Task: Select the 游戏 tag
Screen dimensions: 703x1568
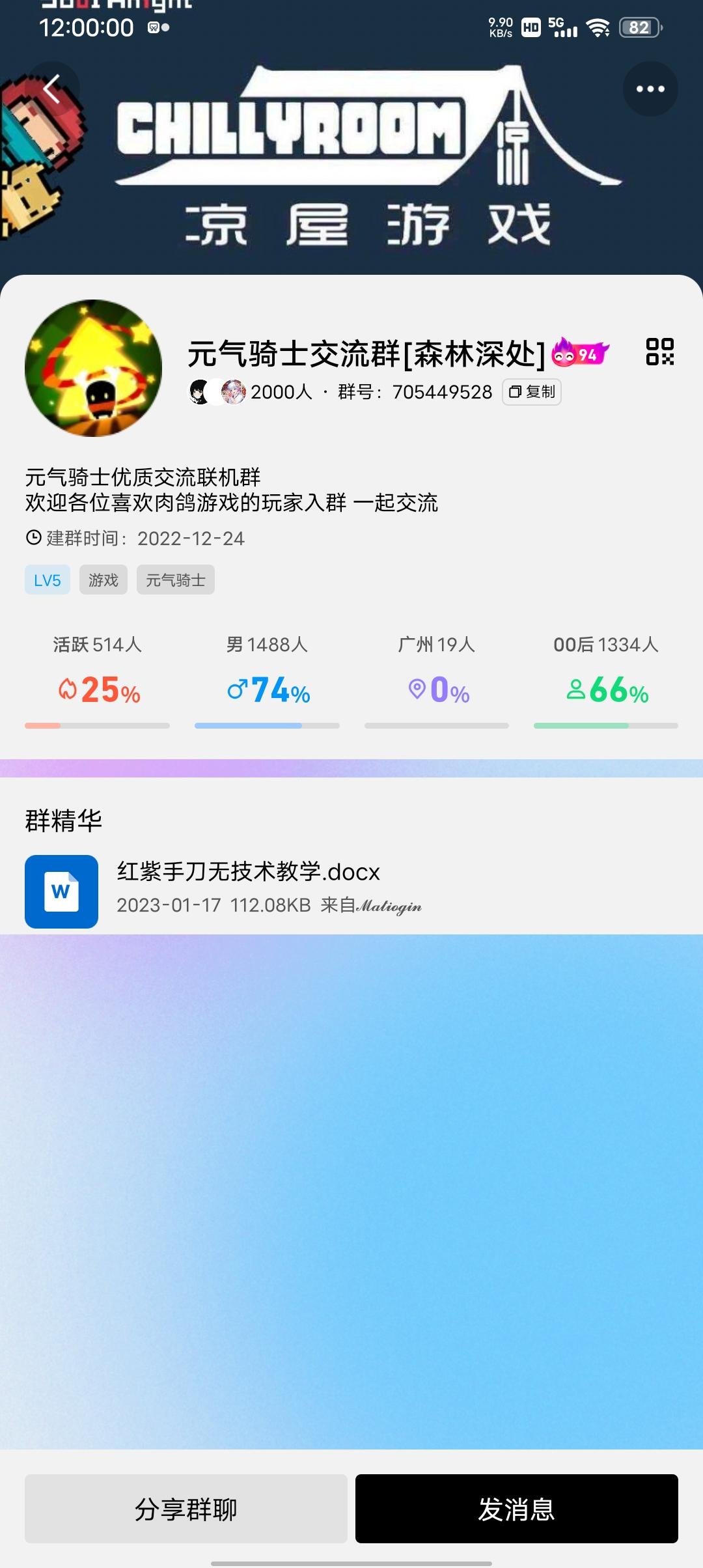Action: [x=103, y=580]
